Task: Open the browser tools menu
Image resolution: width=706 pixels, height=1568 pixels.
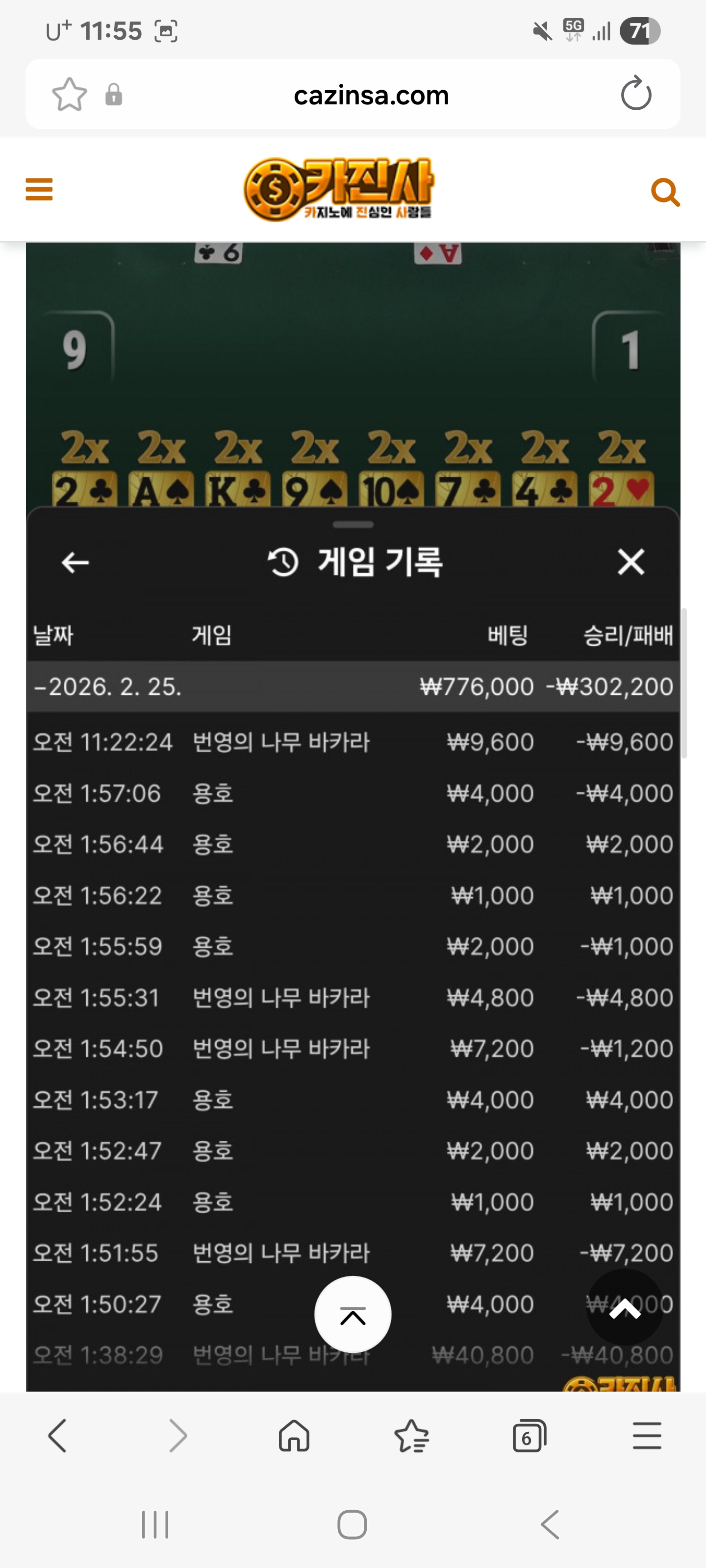Action: coord(647,1437)
